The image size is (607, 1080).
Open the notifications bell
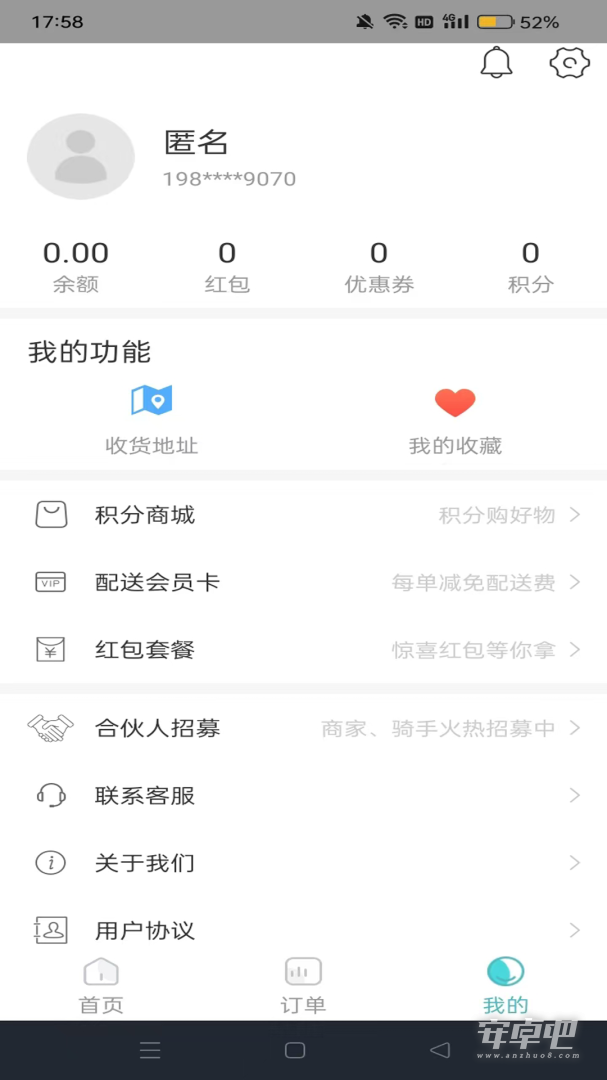pyautogui.click(x=496, y=63)
